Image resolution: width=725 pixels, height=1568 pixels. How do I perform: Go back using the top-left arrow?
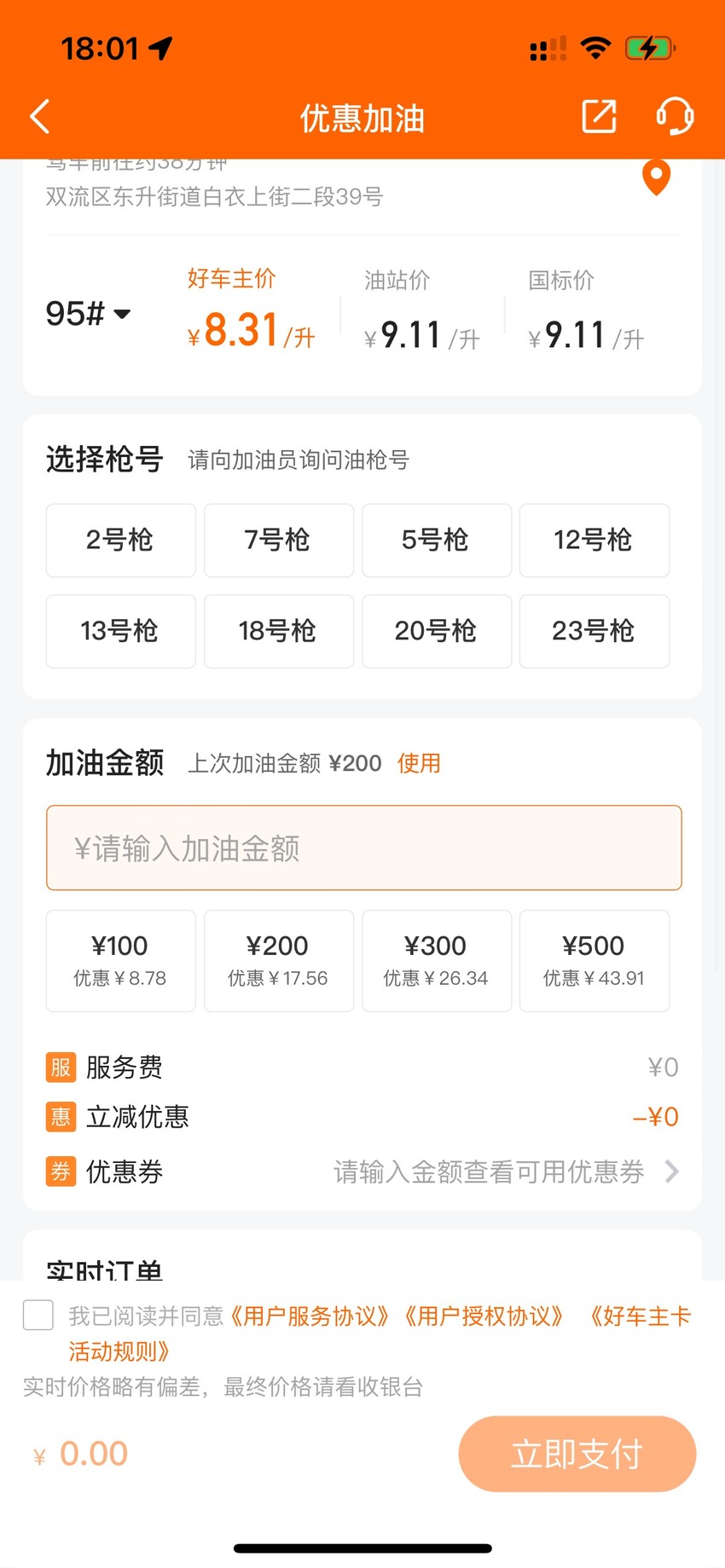[x=40, y=117]
